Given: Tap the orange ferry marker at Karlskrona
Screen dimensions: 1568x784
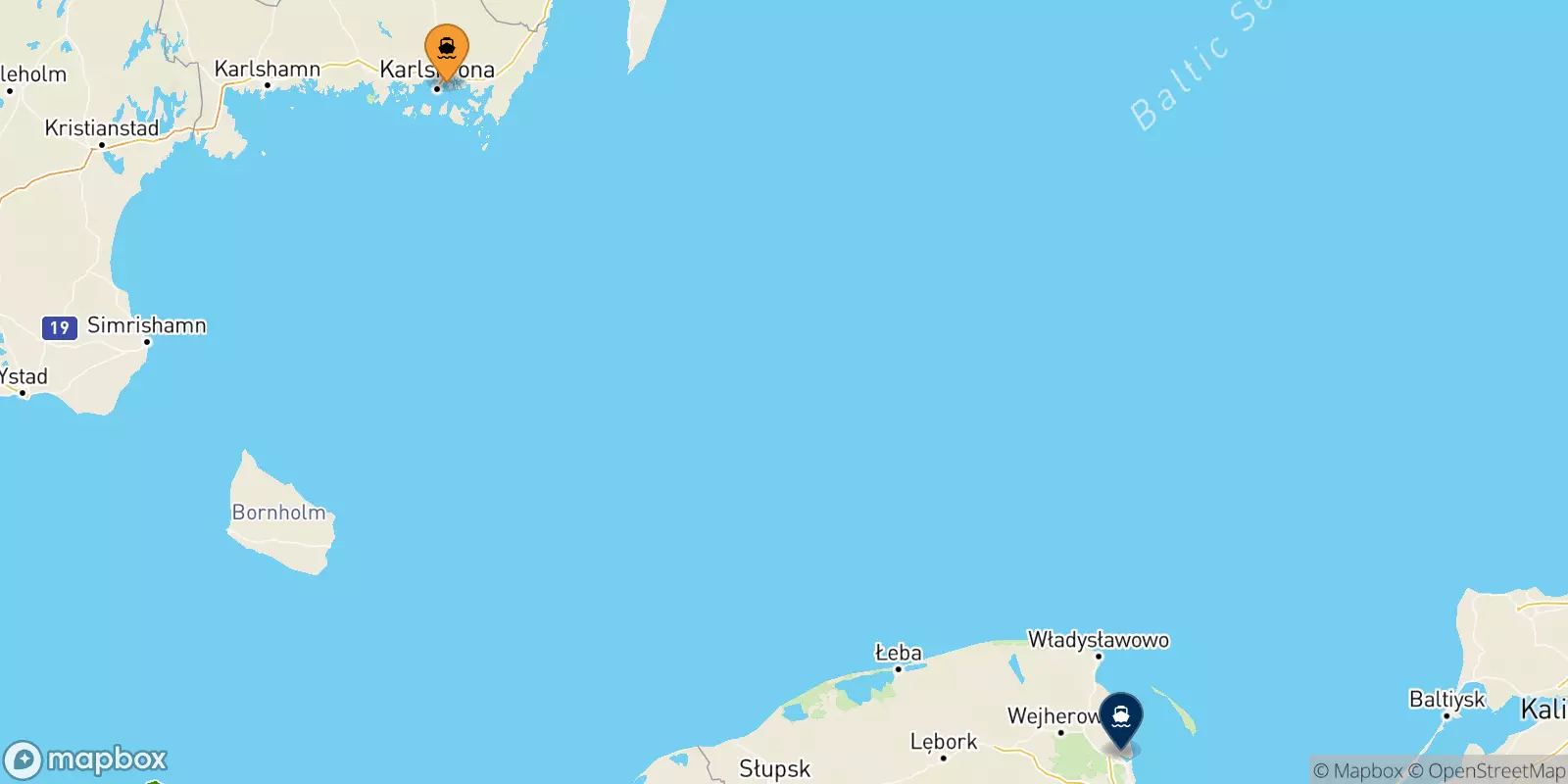Looking at the screenshot, I should (x=447, y=49).
